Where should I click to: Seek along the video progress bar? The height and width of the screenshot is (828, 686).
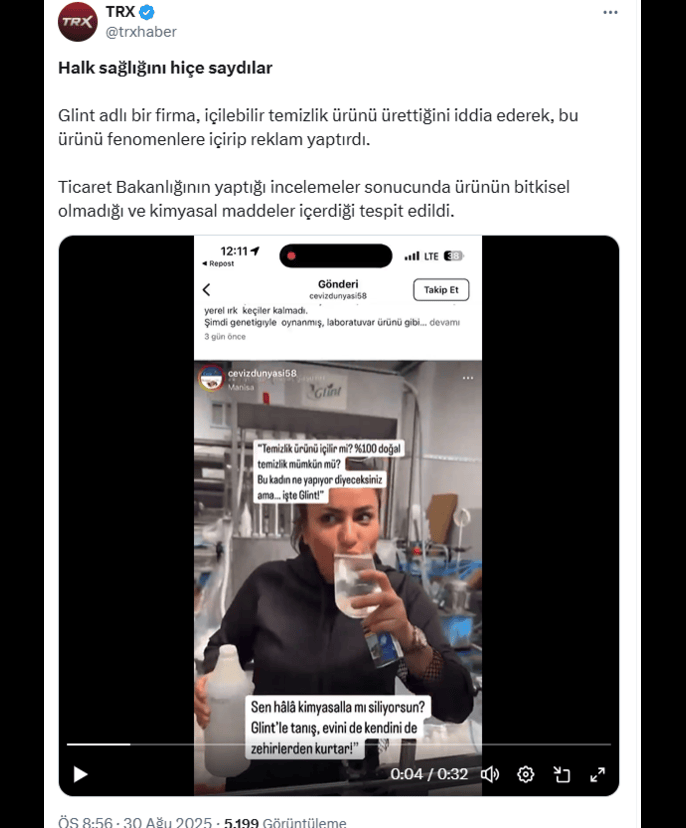(x=340, y=745)
